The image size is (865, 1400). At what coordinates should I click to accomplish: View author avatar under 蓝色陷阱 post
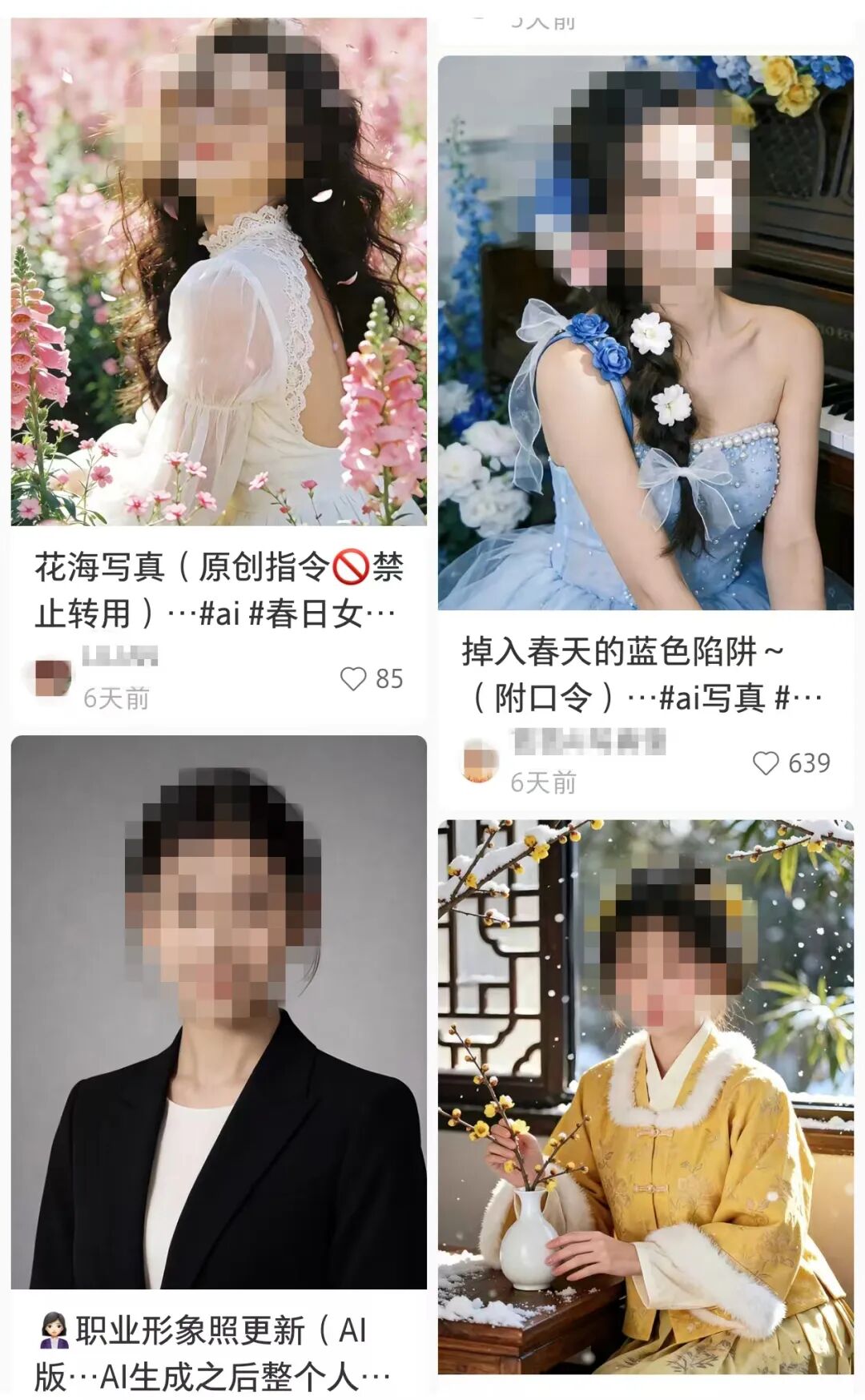pos(481,762)
